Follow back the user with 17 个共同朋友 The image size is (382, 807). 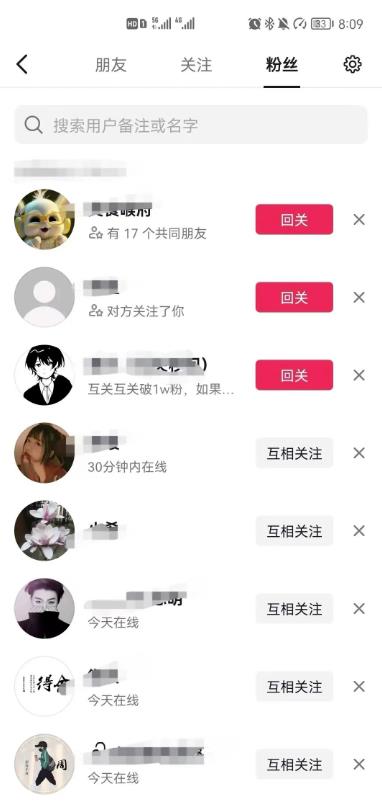(x=294, y=219)
